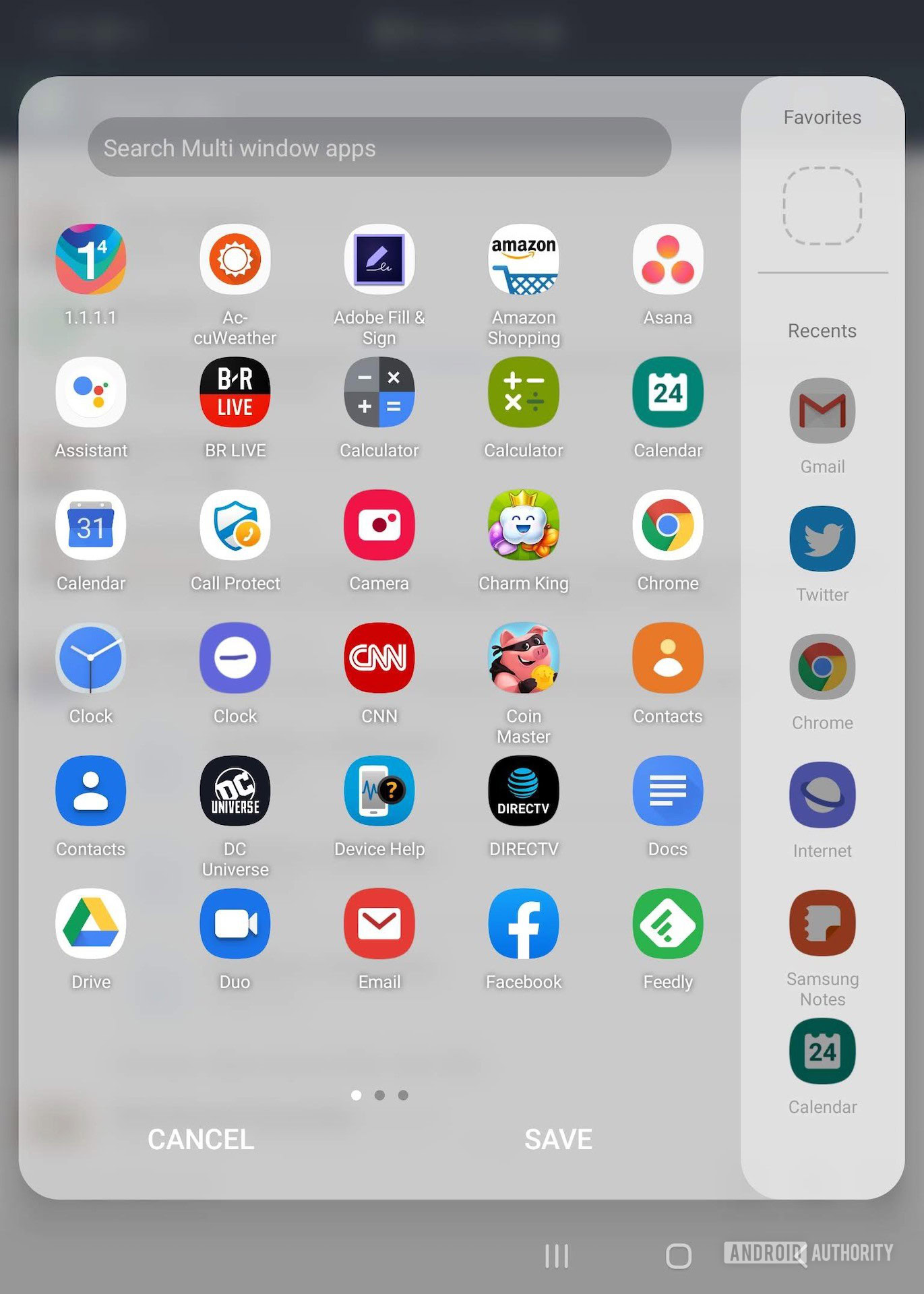Choose AccuWeather from the app grid

(x=235, y=259)
